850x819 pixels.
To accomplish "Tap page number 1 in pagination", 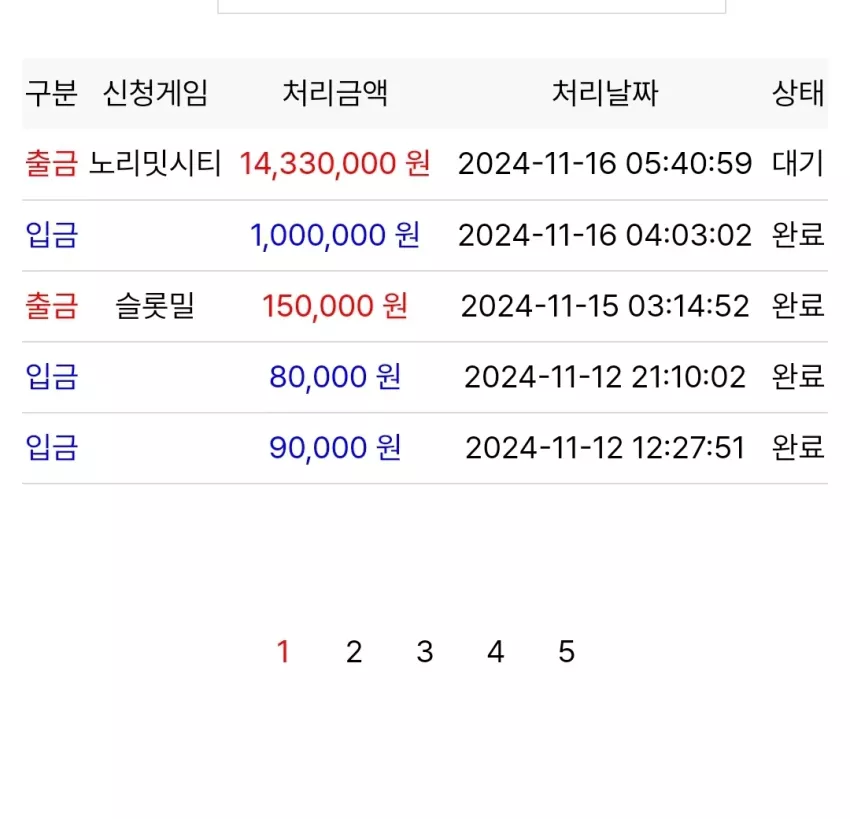I will pos(283,652).
